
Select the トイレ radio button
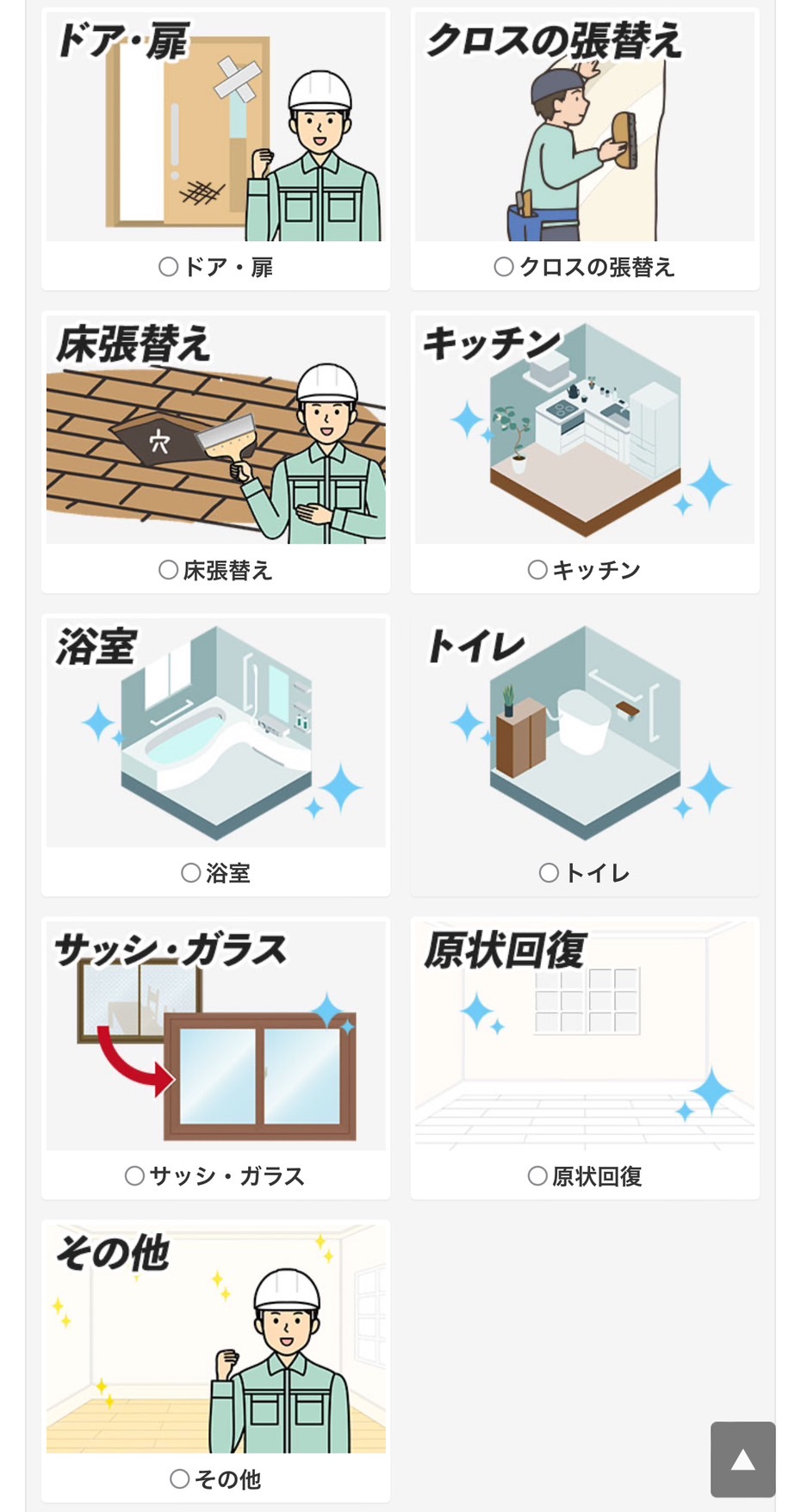click(548, 871)
